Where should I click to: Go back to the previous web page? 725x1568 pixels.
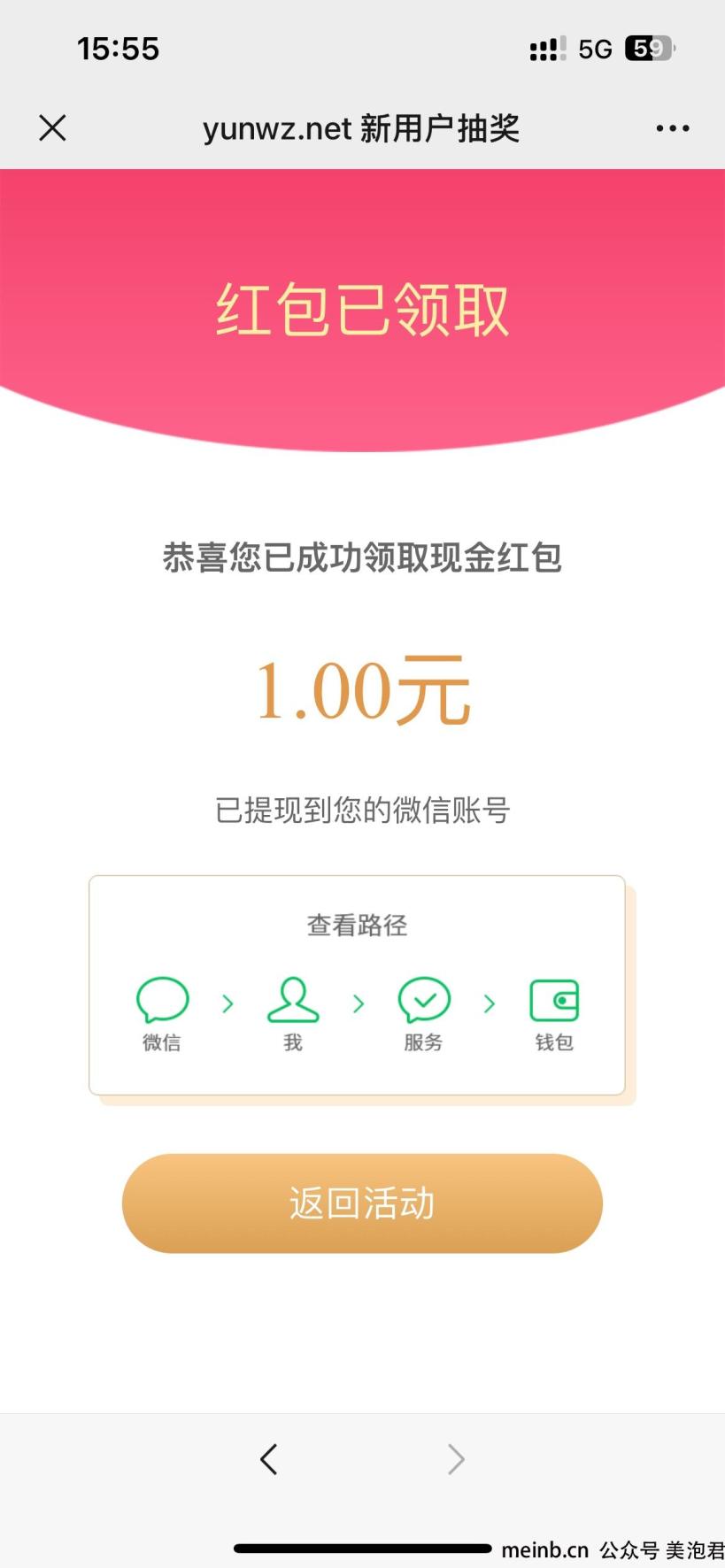click(269, 1459)
